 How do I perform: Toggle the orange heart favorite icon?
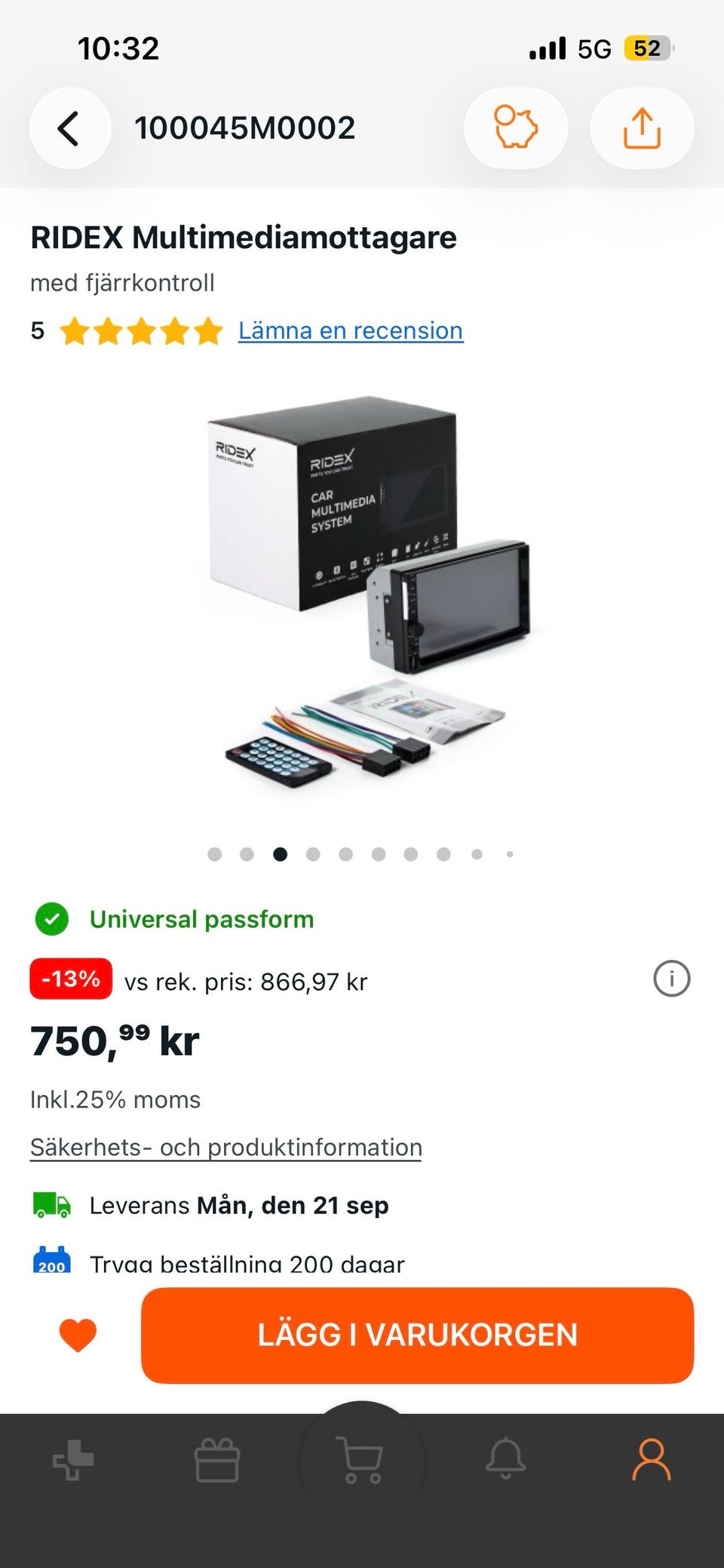click(78, 1335)
